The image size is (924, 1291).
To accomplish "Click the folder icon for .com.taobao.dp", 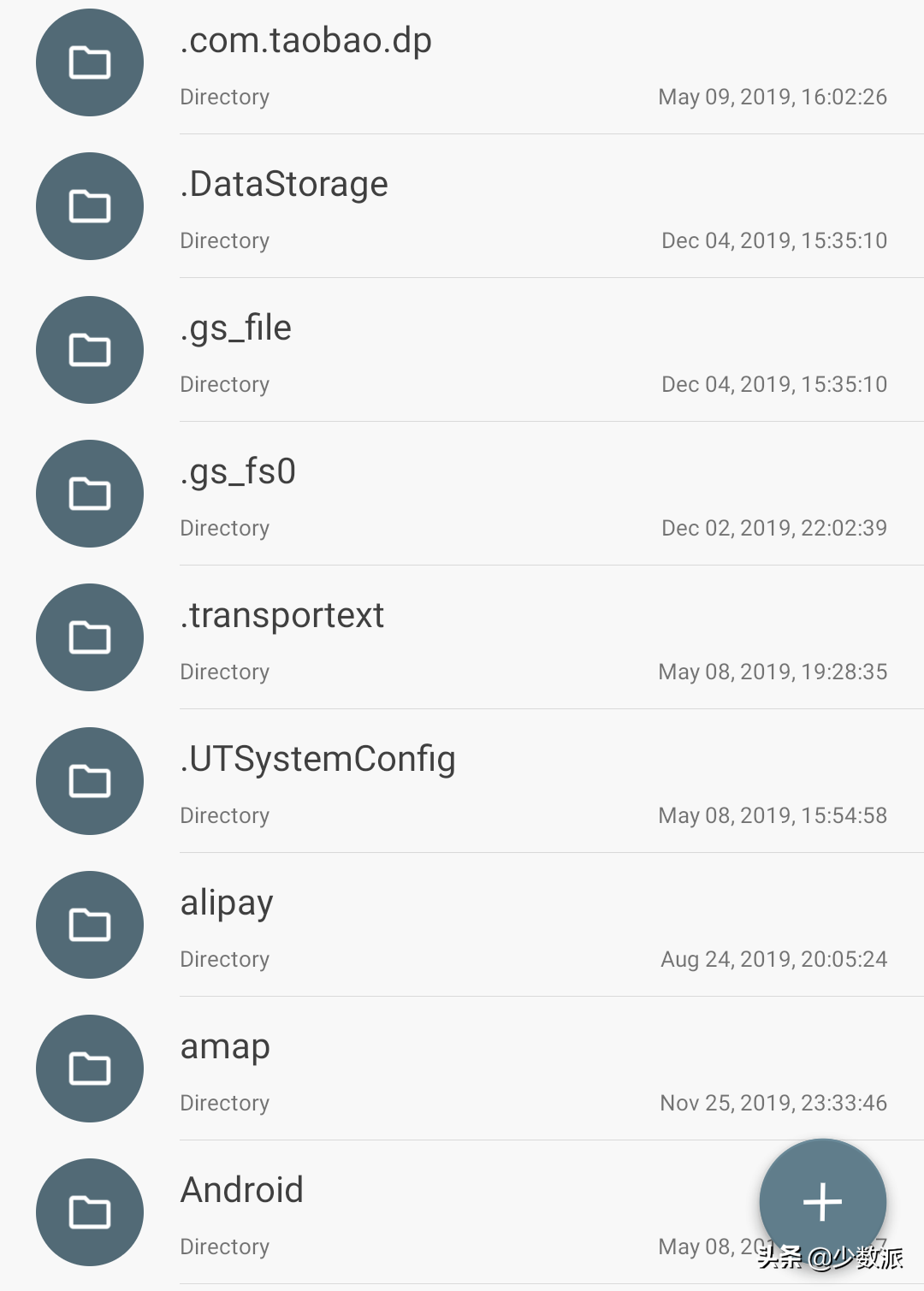I will [89, 63].
